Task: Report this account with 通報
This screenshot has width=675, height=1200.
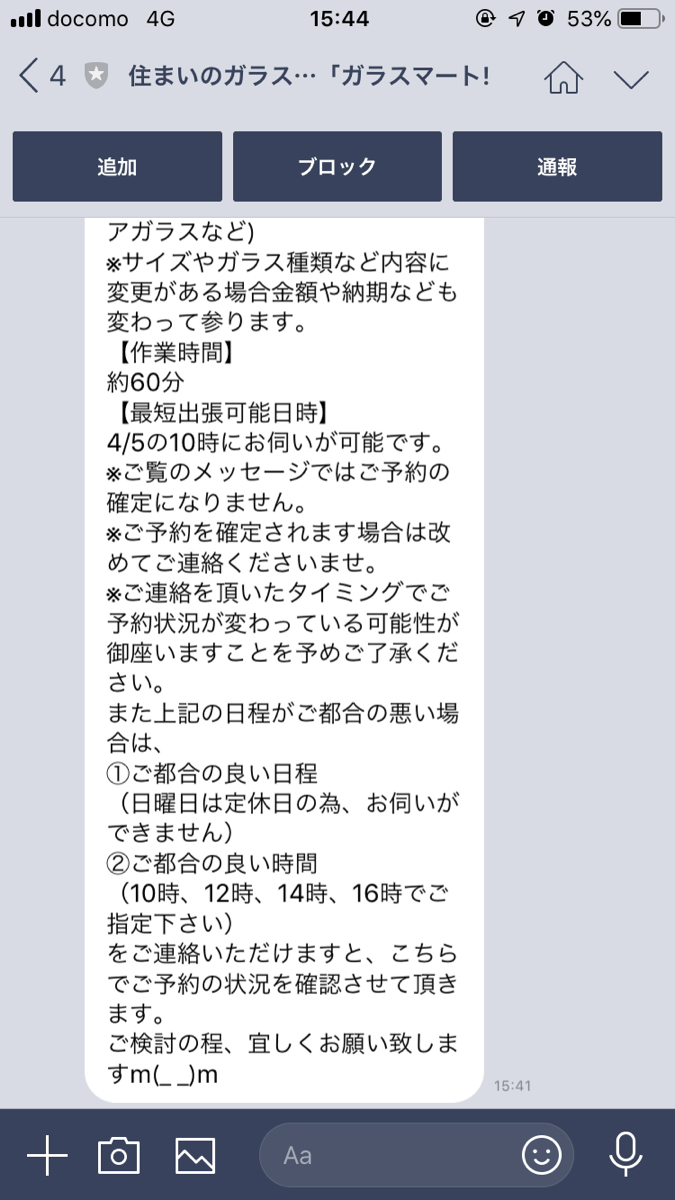Action: 557,167
